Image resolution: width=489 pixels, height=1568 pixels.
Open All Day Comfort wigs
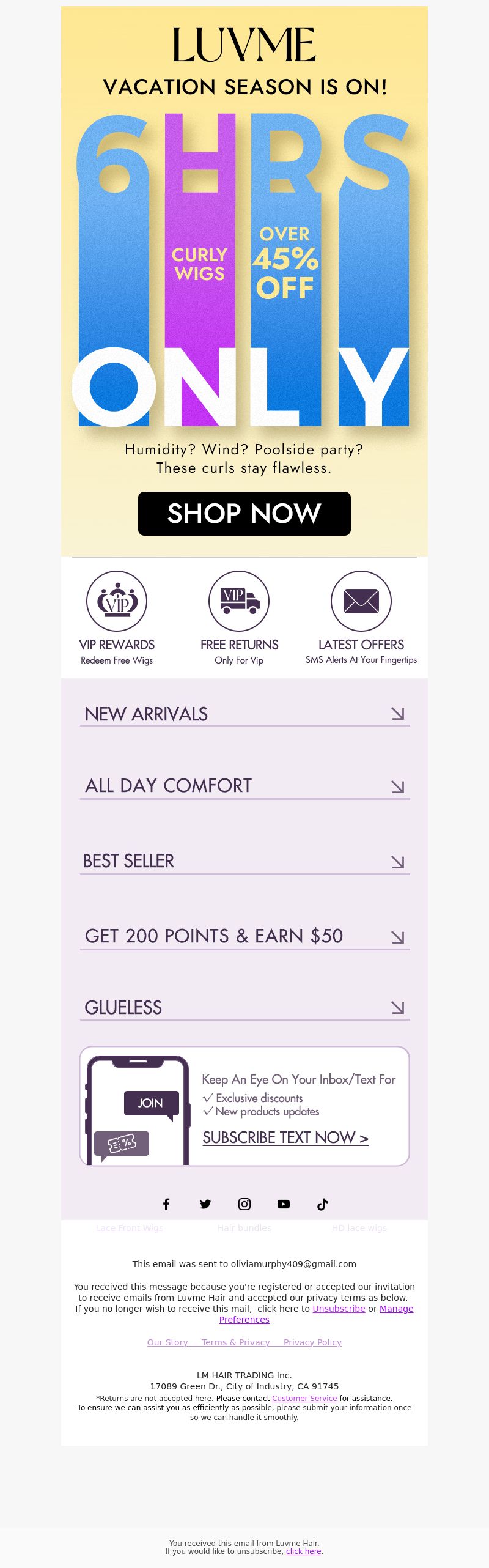244,786
